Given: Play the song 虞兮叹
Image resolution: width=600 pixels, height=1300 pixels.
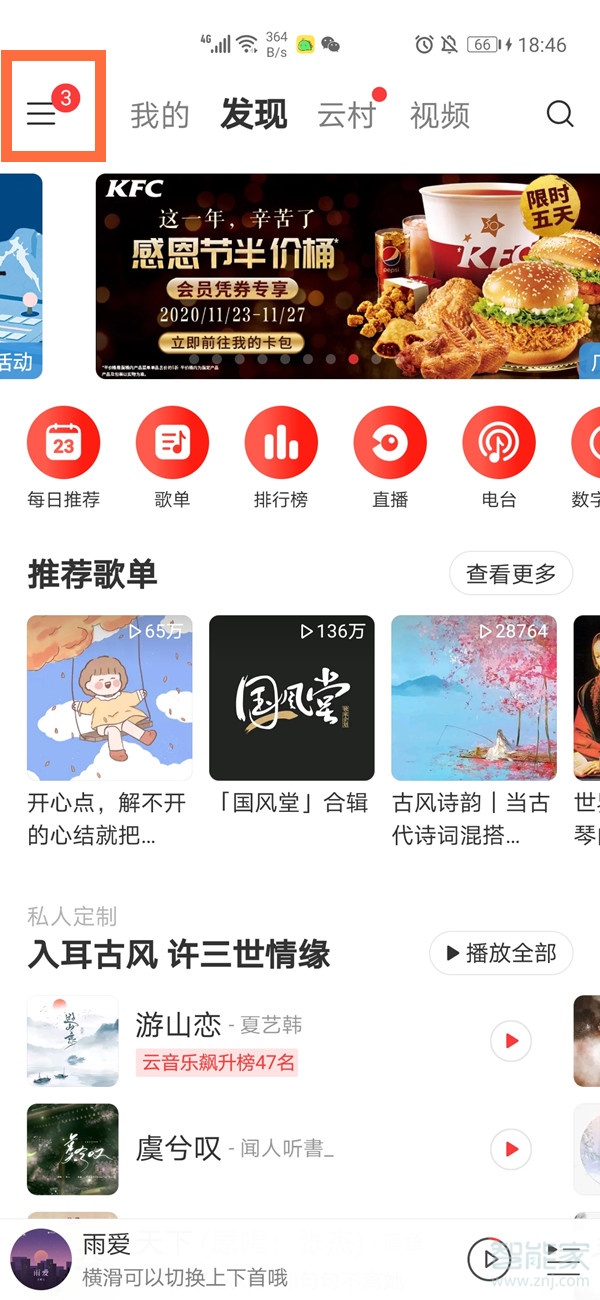Looking at the screenshot, I should coord(511,1149).
